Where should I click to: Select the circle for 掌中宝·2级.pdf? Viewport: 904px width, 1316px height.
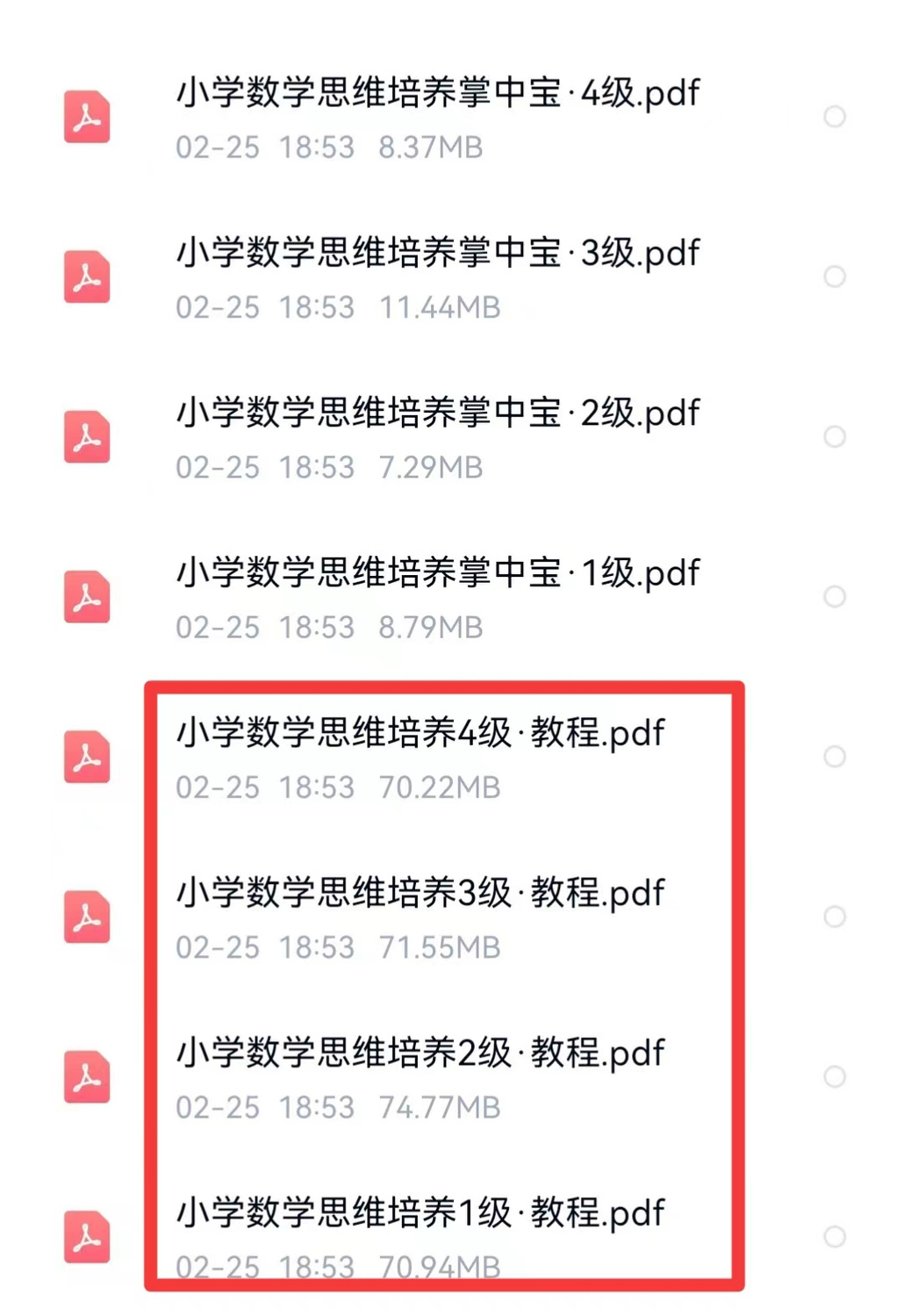[834, 436]
